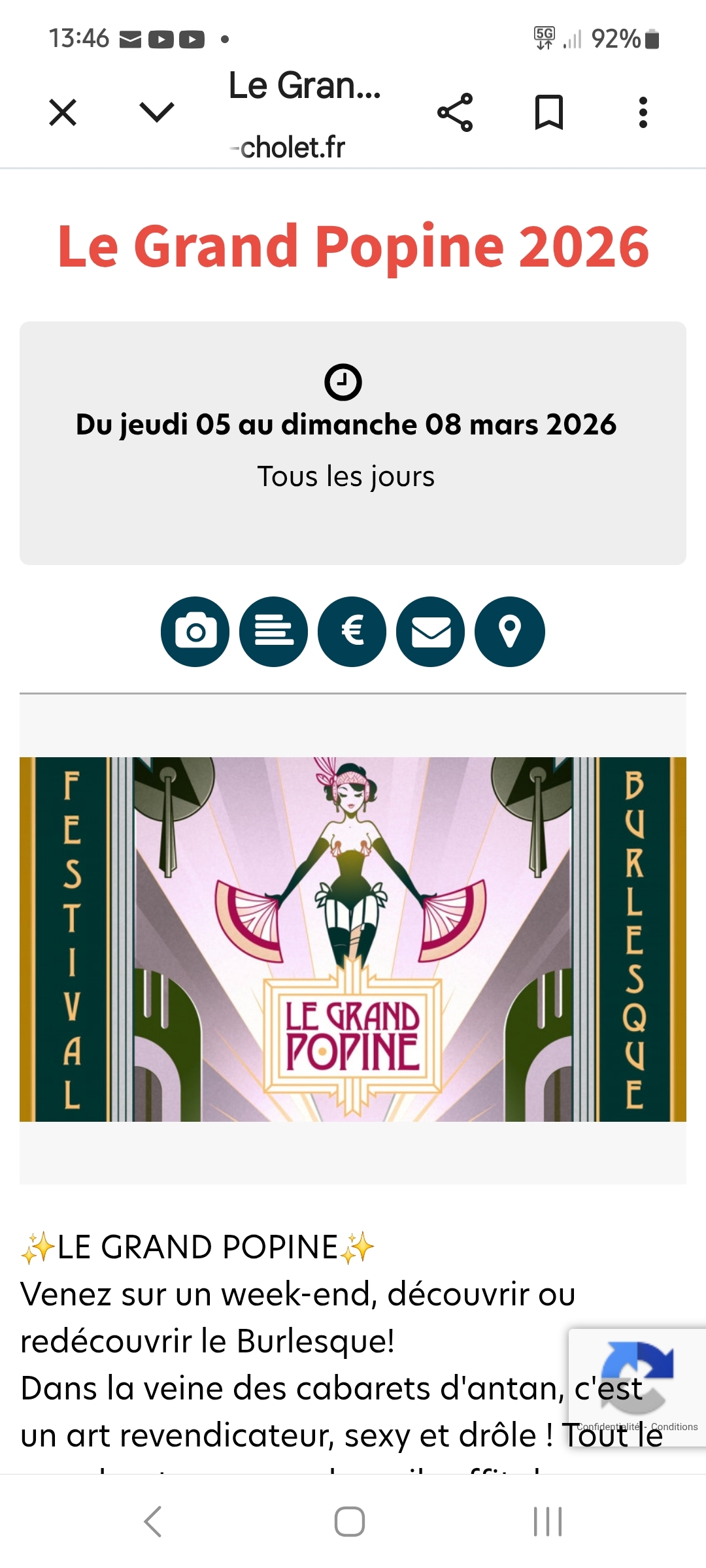Open the Le Grand Popine festival poster
Image resolution: width=706 pixels, height=1568 pixels.
[353, 939]
